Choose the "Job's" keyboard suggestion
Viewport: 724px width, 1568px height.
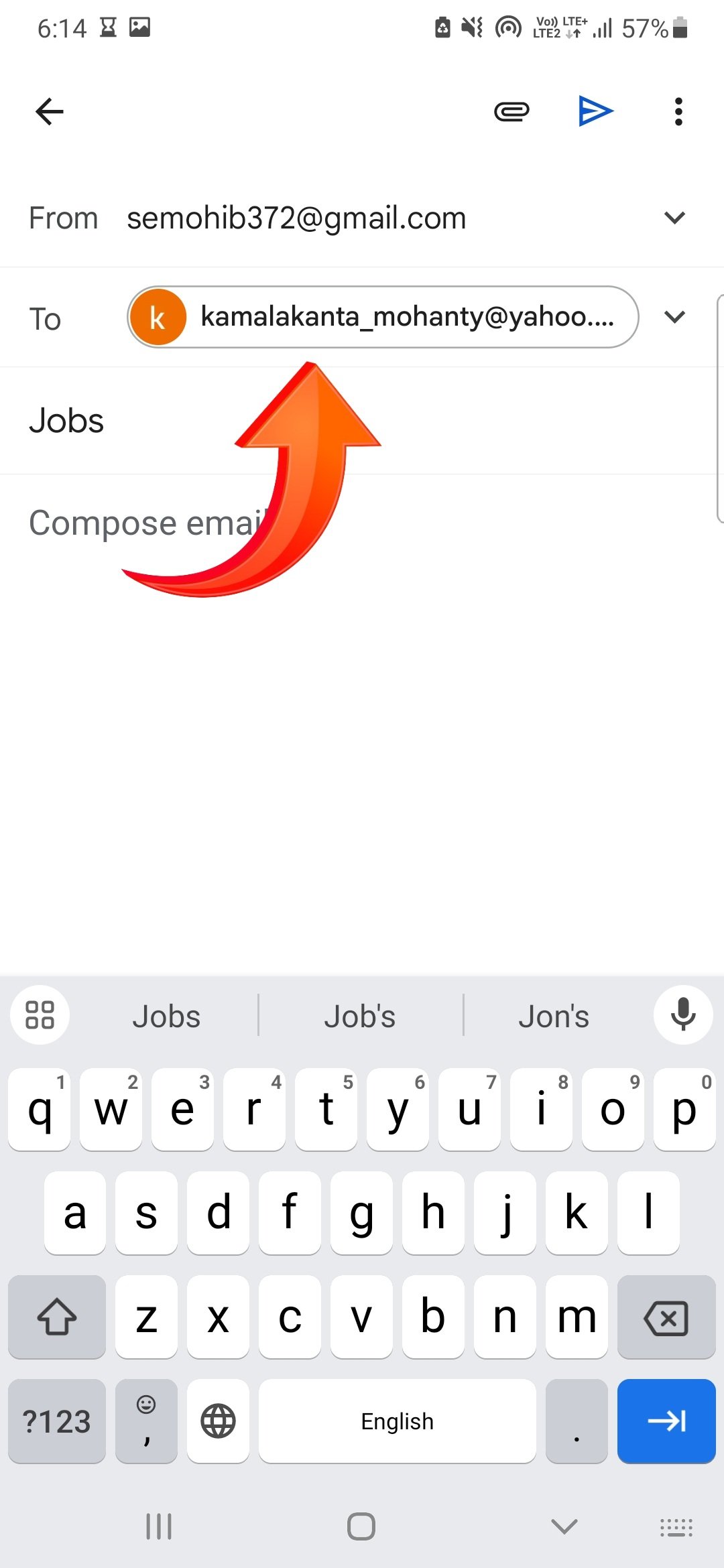pos(360,1017)
